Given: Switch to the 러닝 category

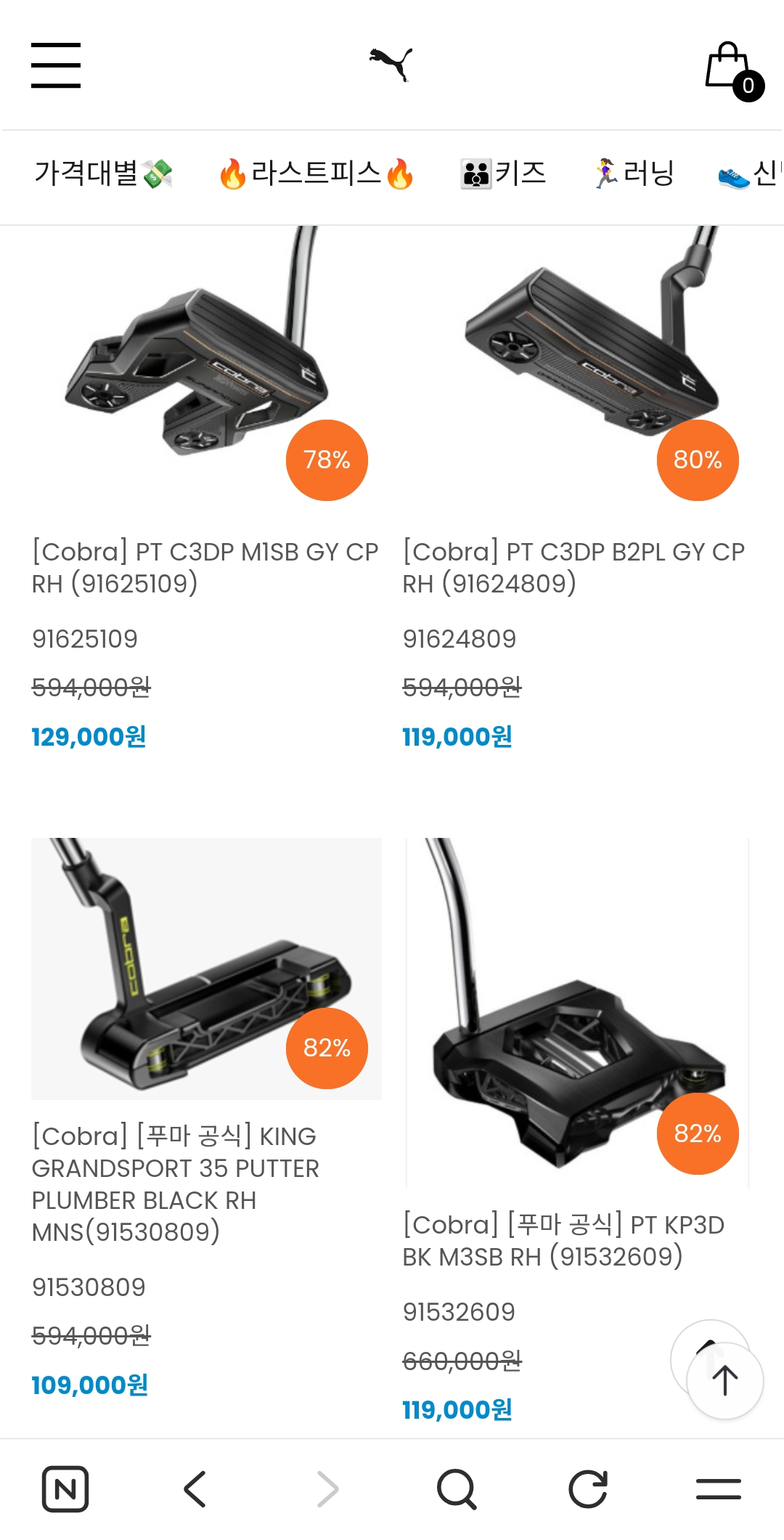Looking at the screenshot, I should click(x=634, y=174).
